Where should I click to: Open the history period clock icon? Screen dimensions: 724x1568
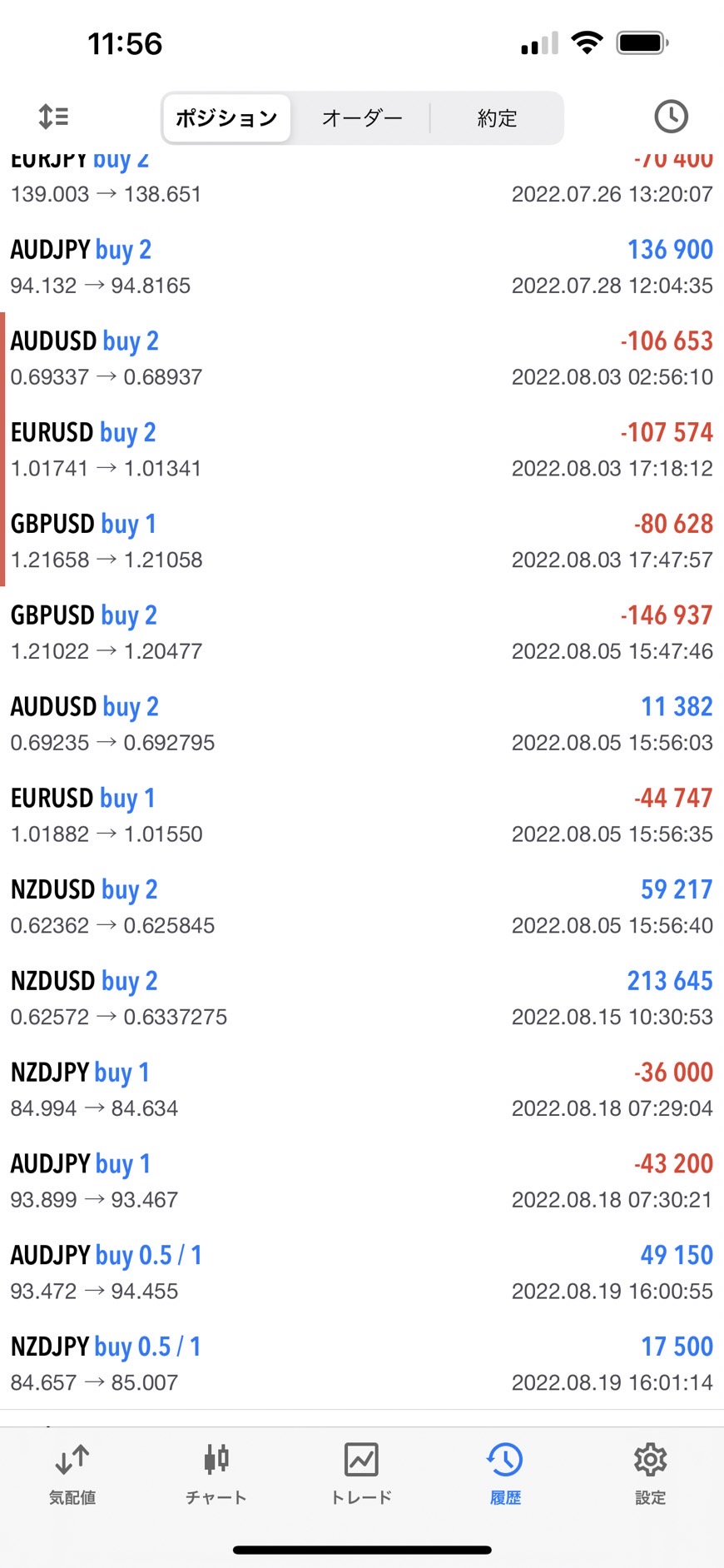pos(671,117)
